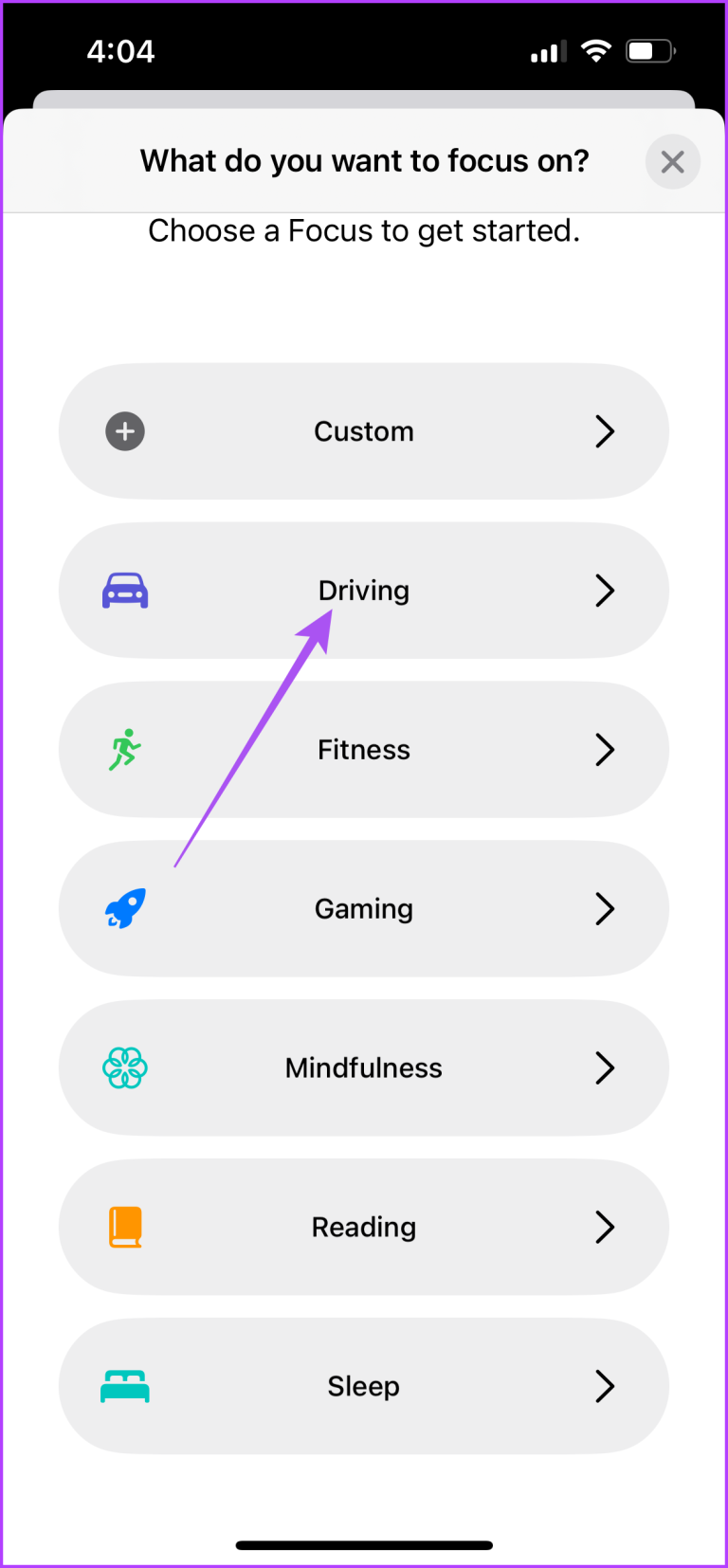
Task: Tap the clock showing 4:04
Action: click(x=120, y=51)
